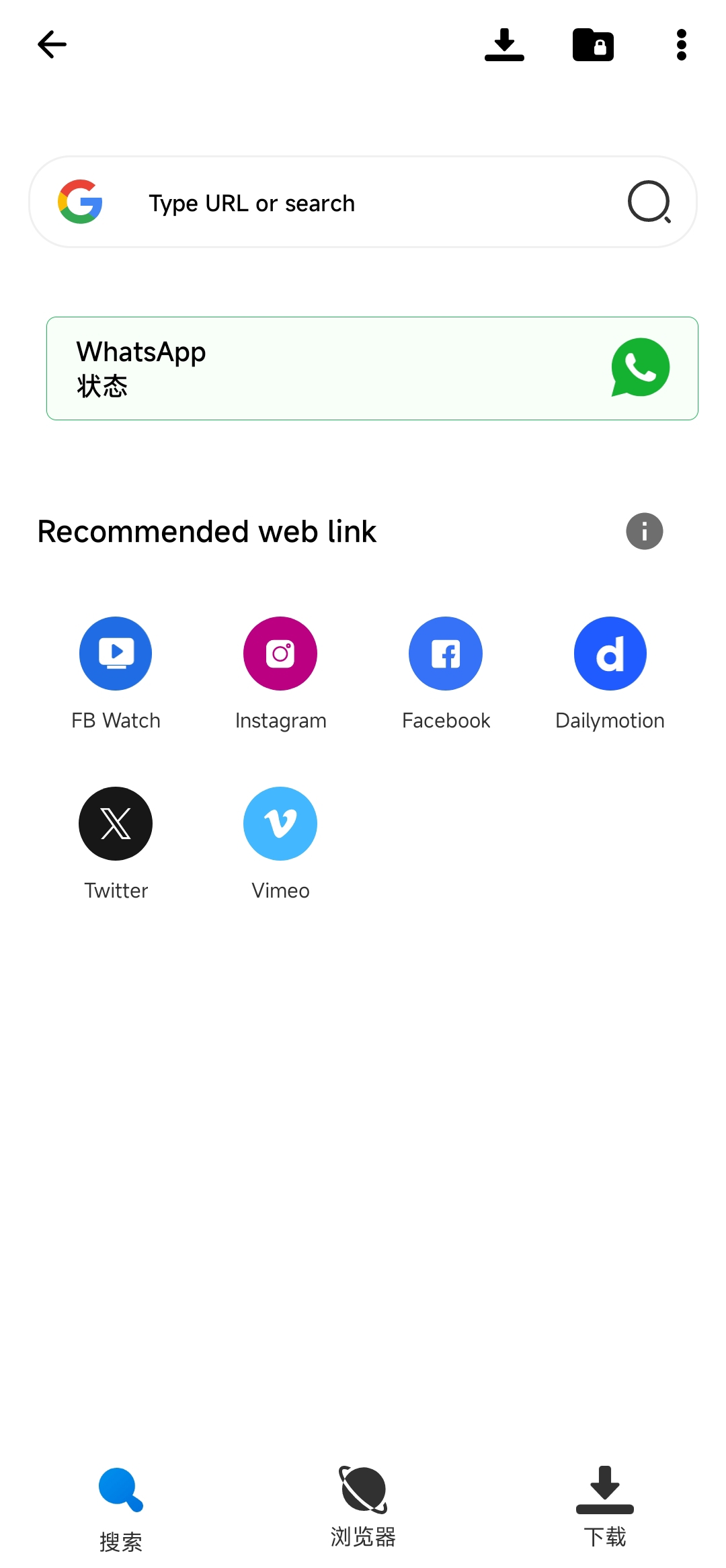Screen dimensions: 726x1568
Task: Open the Instagram shortcut
Action: tap(280, 654)
